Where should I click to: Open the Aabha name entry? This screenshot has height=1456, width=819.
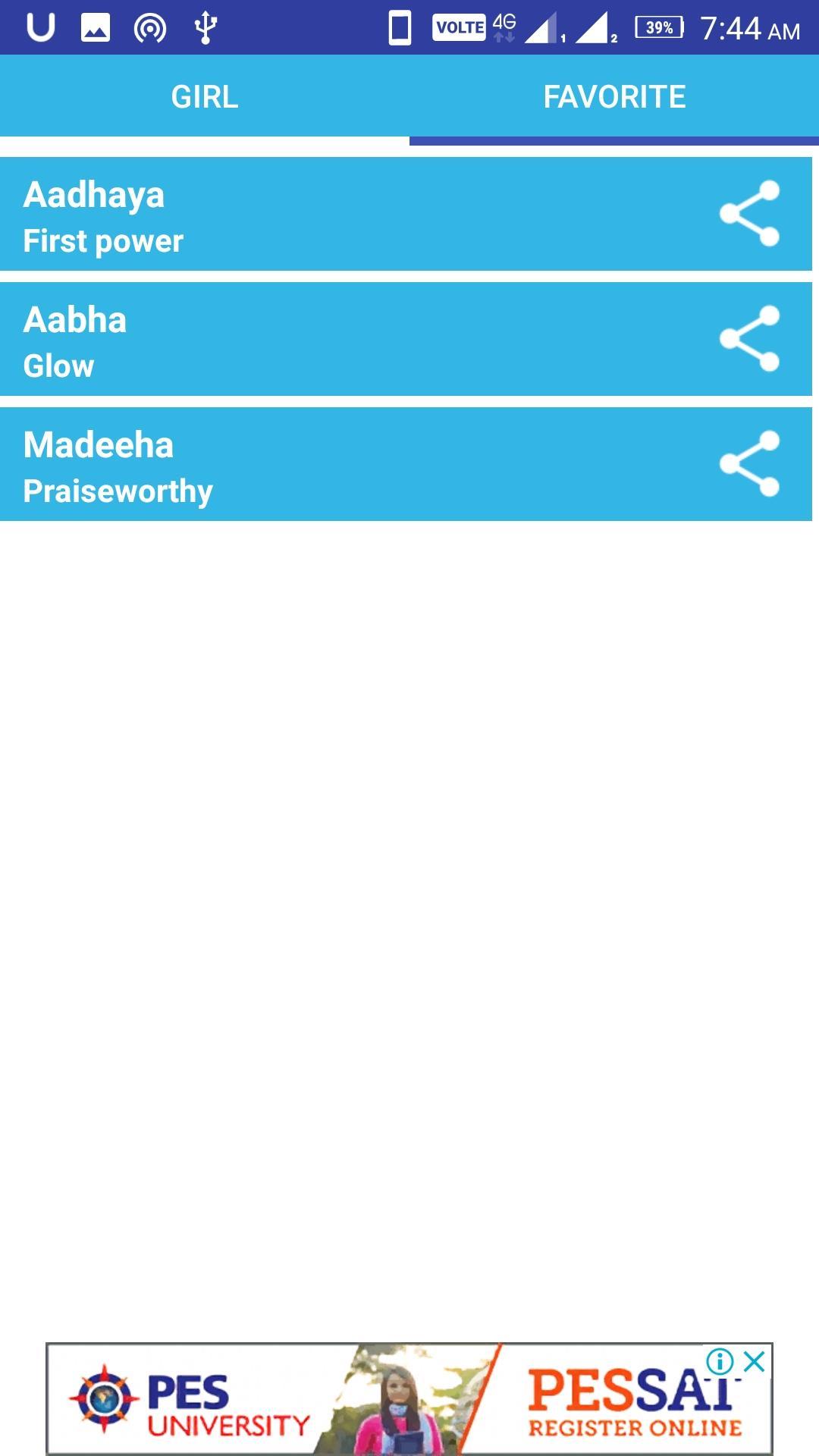coord(303,340)
